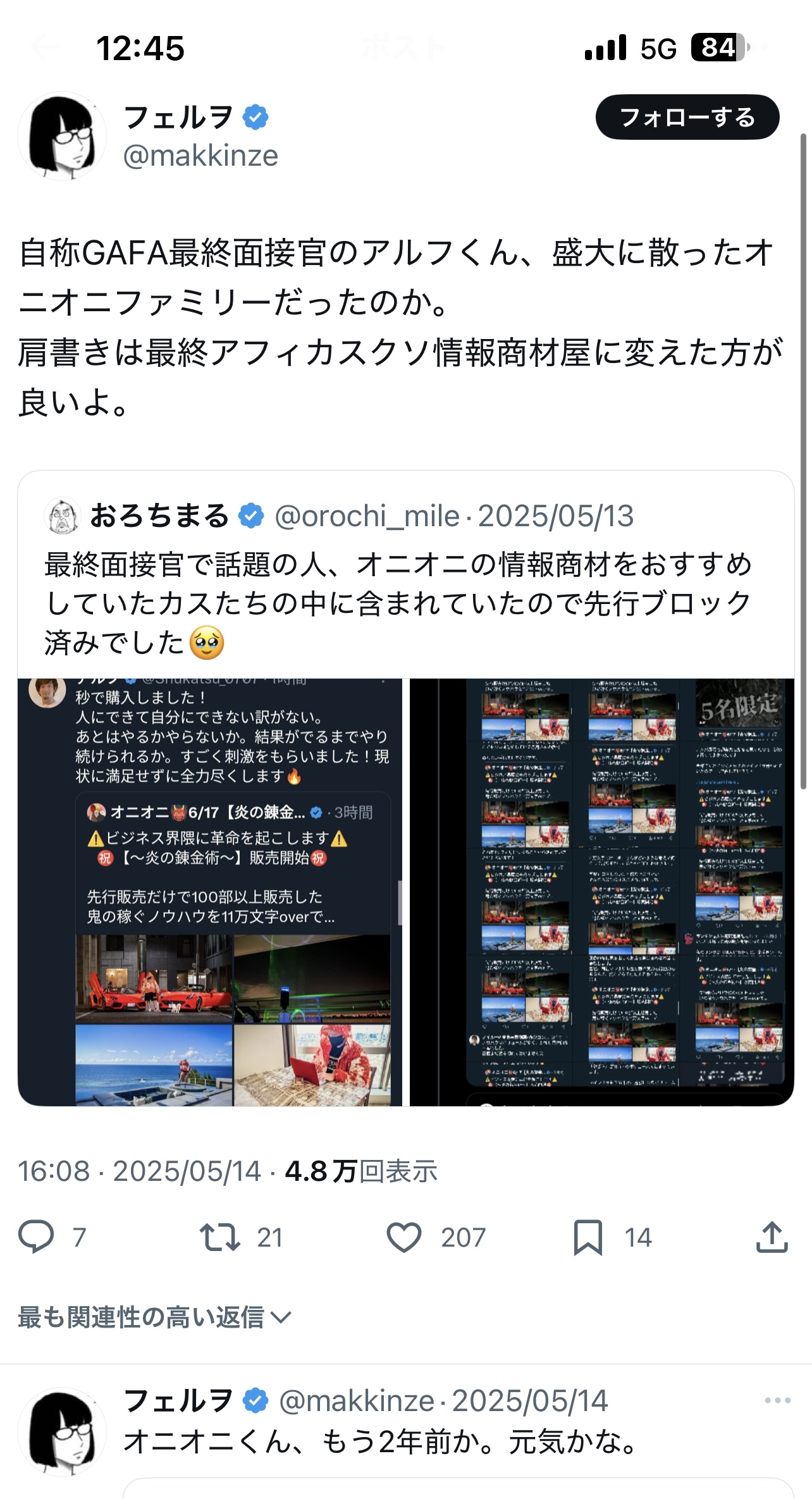Open the 4.8万 view count analytics
Image resolution: width=812 pixels, height=1499 pixels.
point(360,1171)
